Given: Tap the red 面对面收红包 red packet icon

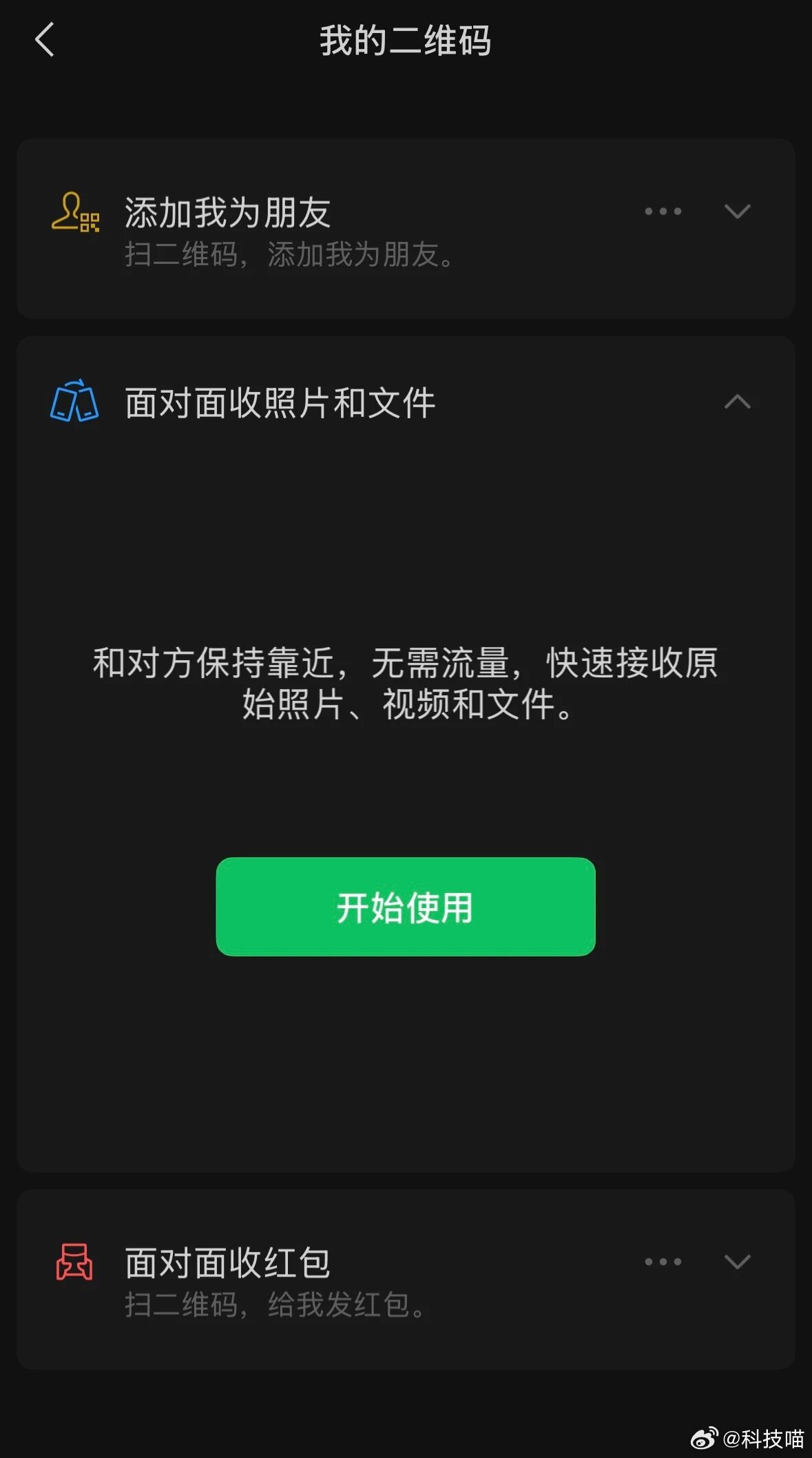Looking at the screenshot, I should click(74, 1262).
